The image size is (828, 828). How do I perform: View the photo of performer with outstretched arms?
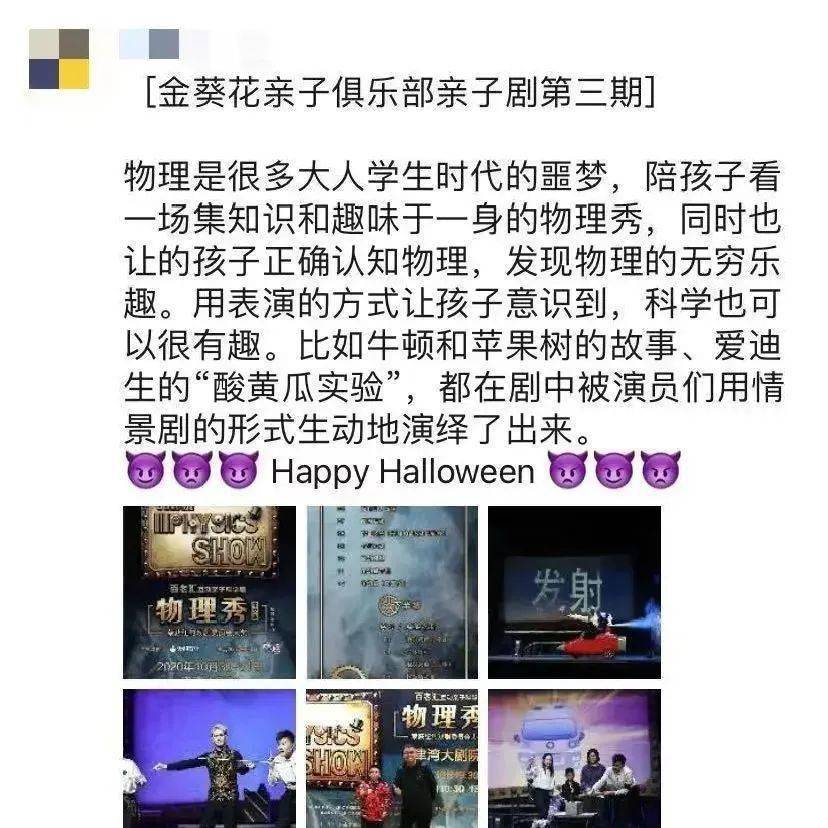210,757
